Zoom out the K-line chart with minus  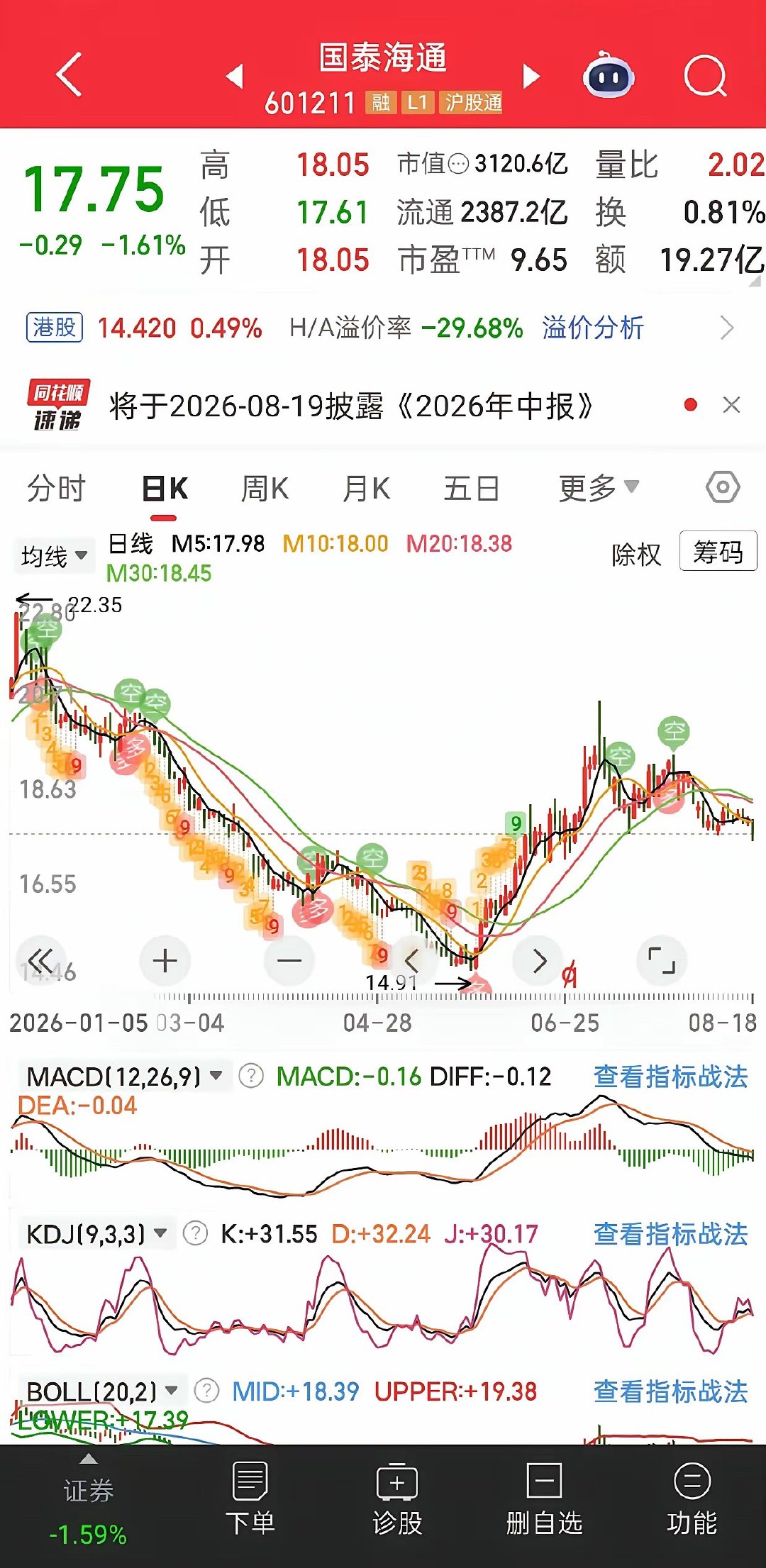point(289,961)
